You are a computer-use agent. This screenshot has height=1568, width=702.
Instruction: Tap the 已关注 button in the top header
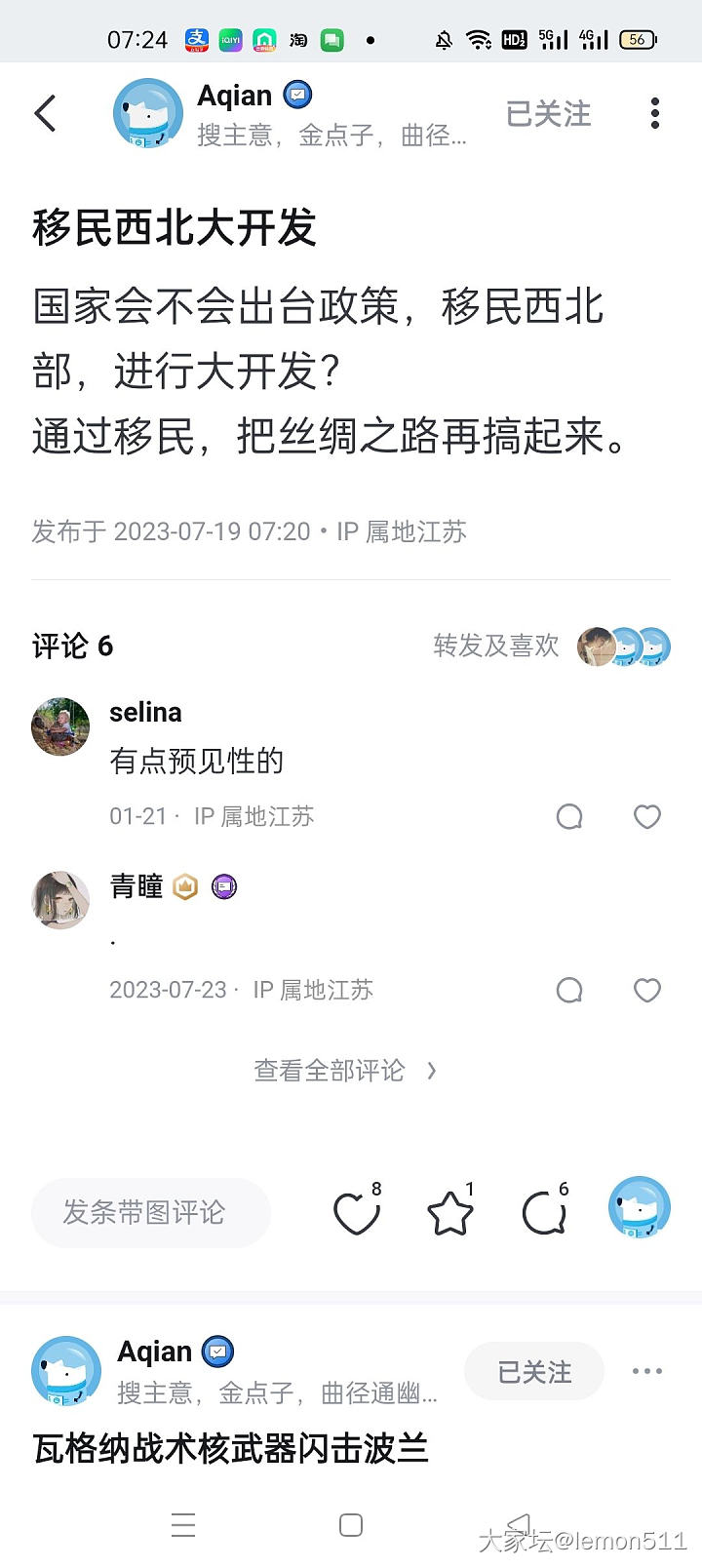(x=548, y=113)
